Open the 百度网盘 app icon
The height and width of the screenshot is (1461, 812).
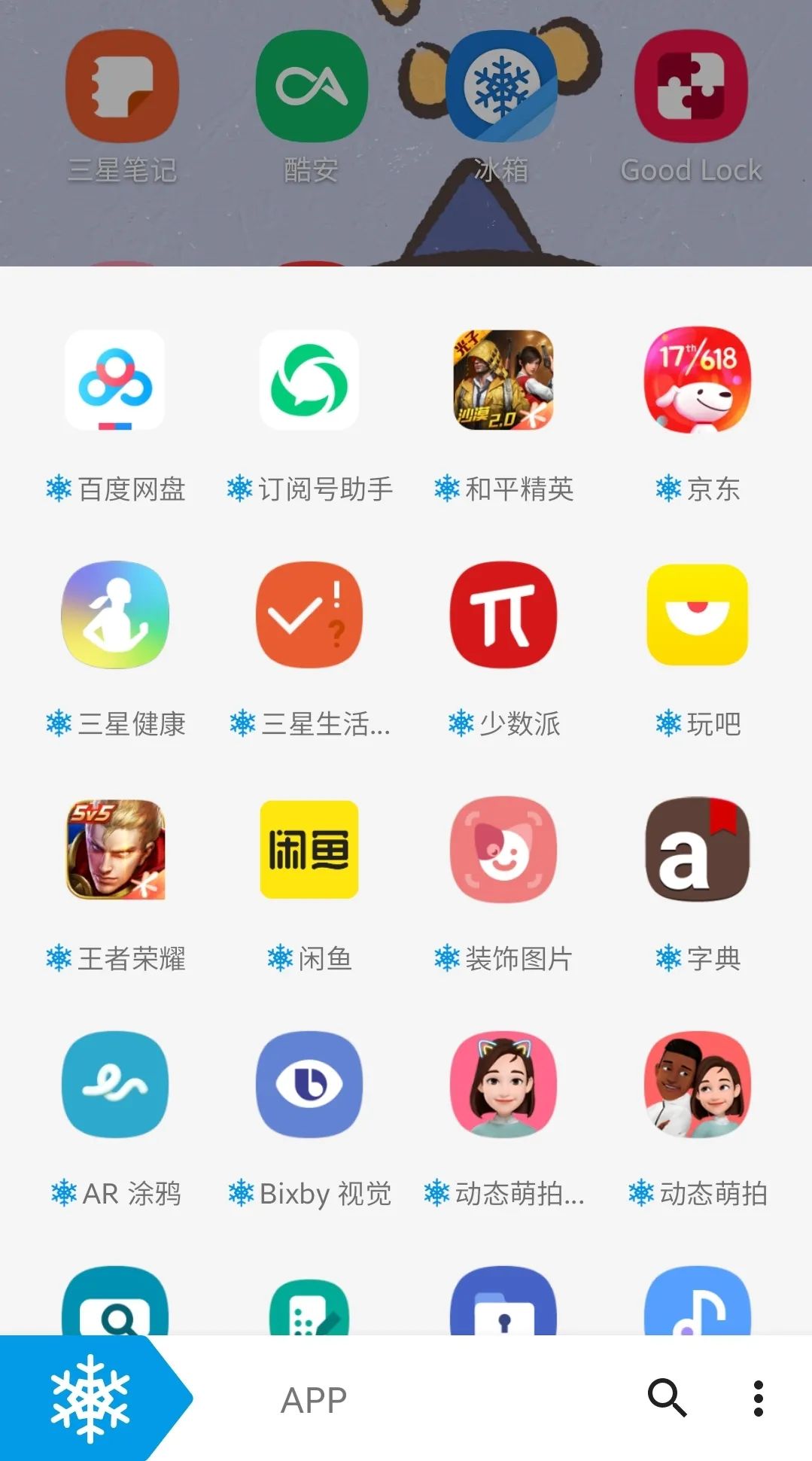pyautogui.click(x=115, y=382)
